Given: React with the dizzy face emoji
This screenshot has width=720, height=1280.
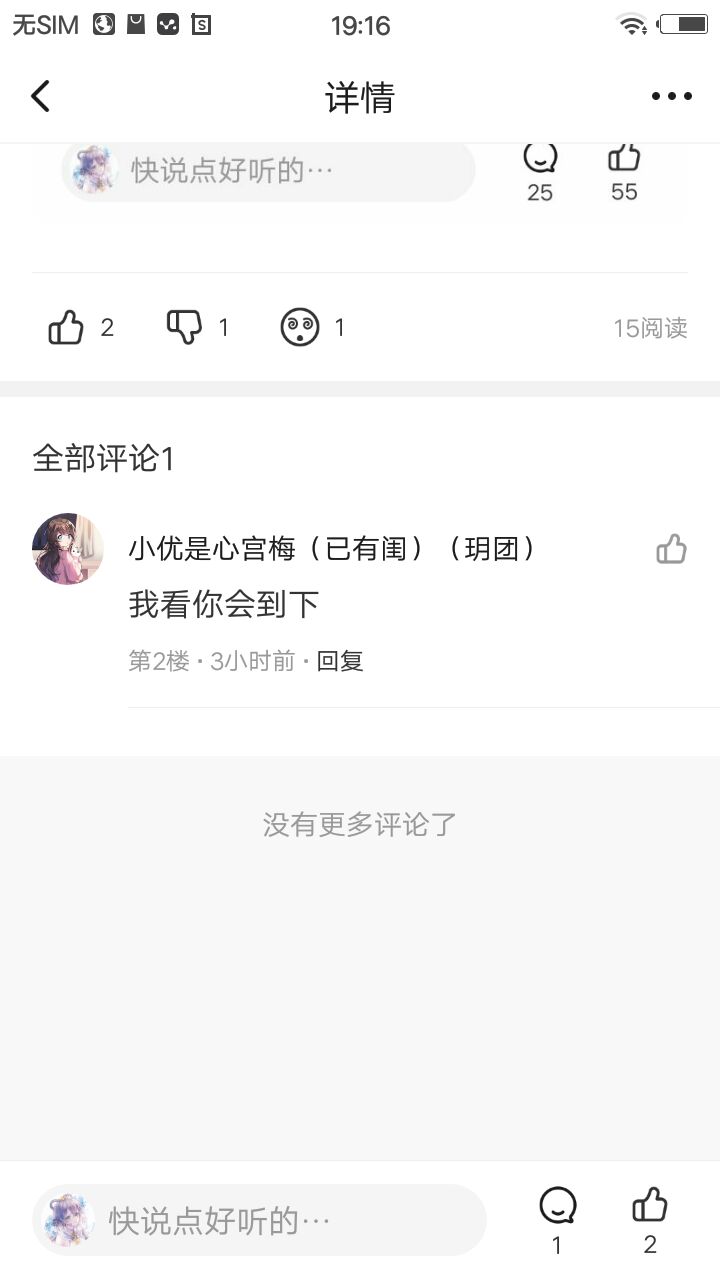Looking at the screenshot, I should pyautogui.click(x=299, y=327).
